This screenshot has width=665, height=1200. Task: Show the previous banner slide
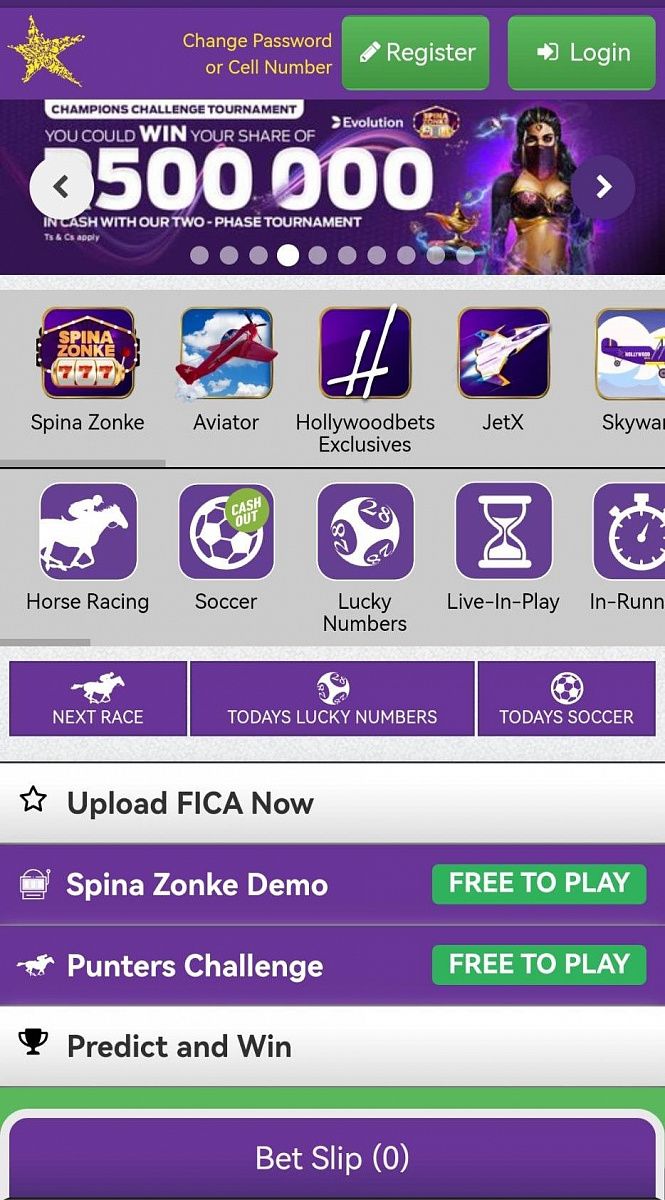[x=61, y=187]
